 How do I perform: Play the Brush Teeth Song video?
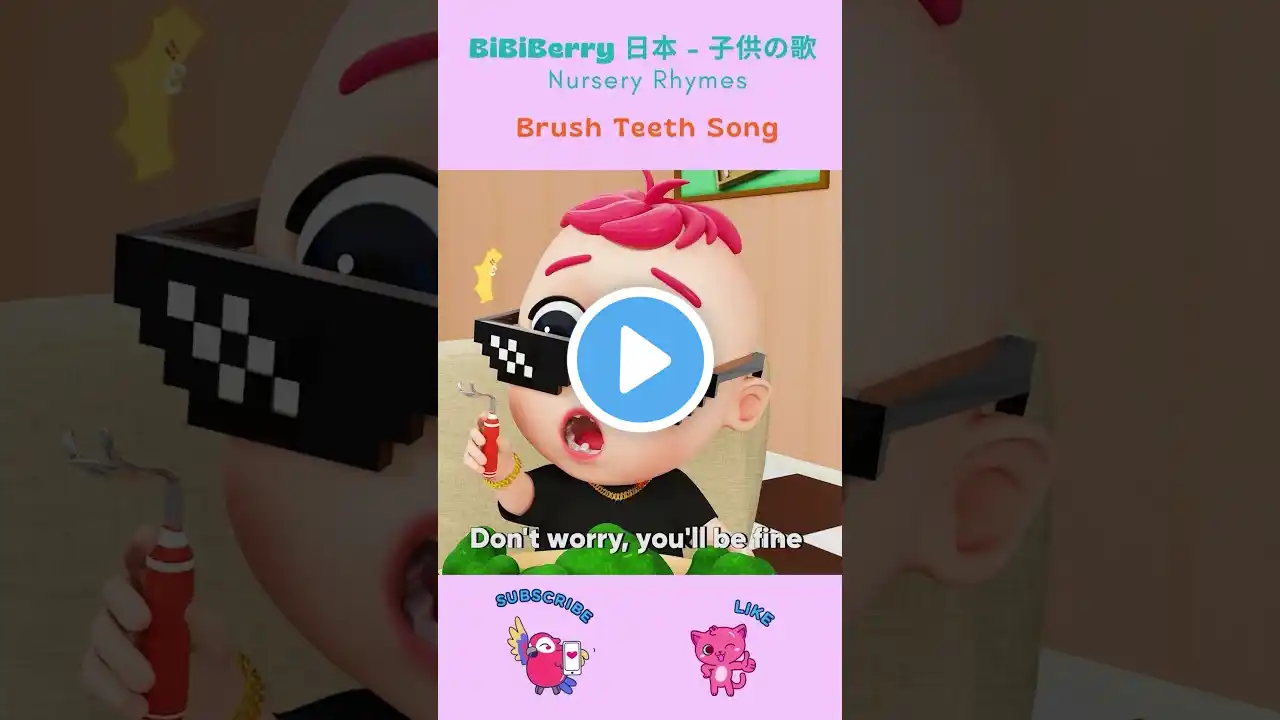click(640, 360)
